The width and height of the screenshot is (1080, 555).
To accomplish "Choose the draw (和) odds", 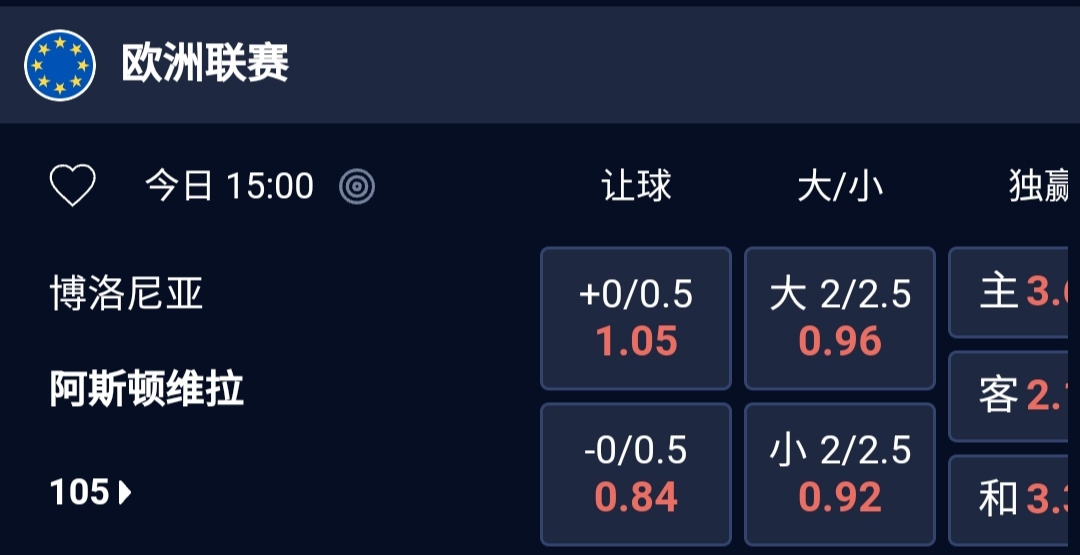I will pyautogui.click(x=1014, y=498).
